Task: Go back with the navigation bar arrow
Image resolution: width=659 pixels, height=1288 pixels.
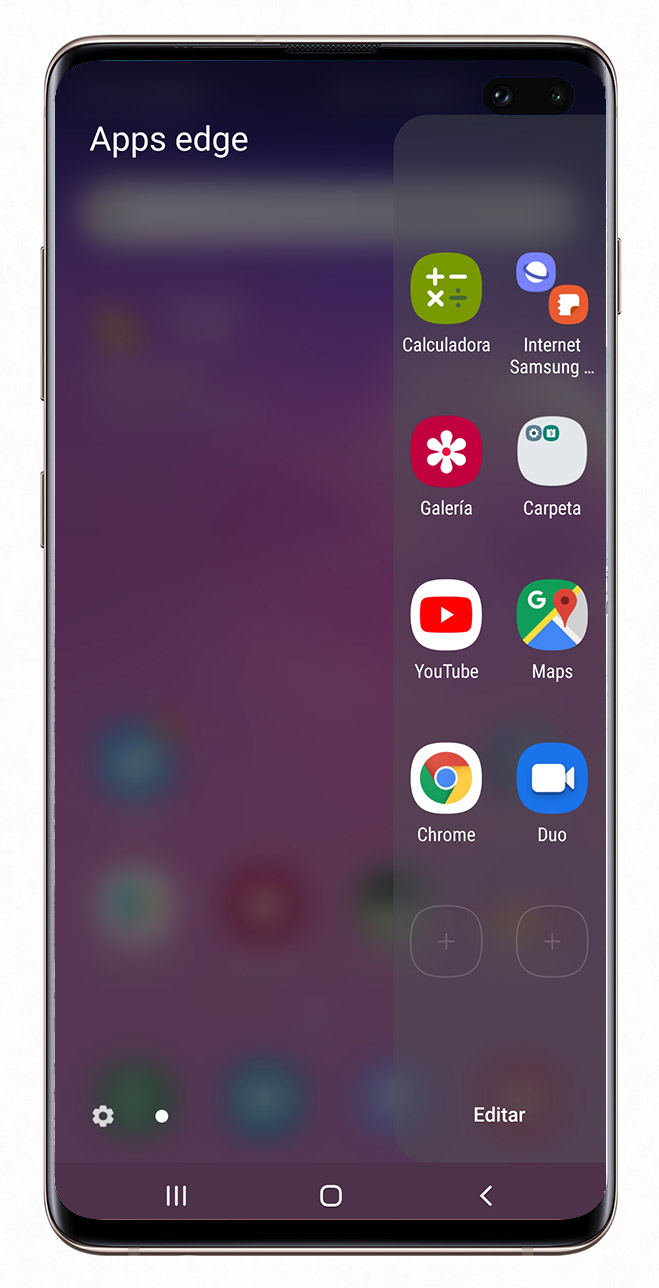Action: [486, 1195]
